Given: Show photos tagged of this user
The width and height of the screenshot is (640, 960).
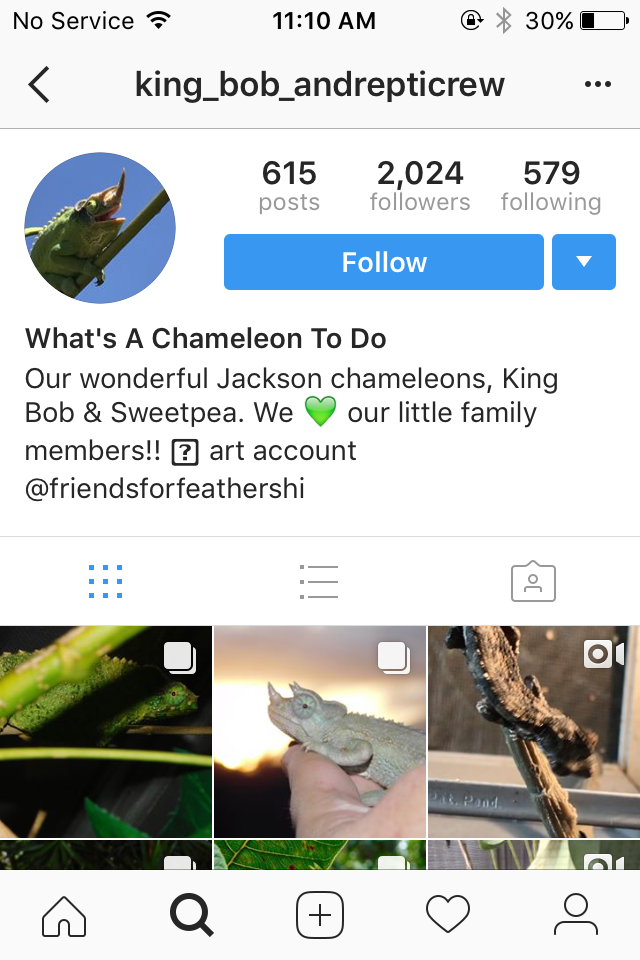Looking at the screenshot, I should tap(533, 581).
